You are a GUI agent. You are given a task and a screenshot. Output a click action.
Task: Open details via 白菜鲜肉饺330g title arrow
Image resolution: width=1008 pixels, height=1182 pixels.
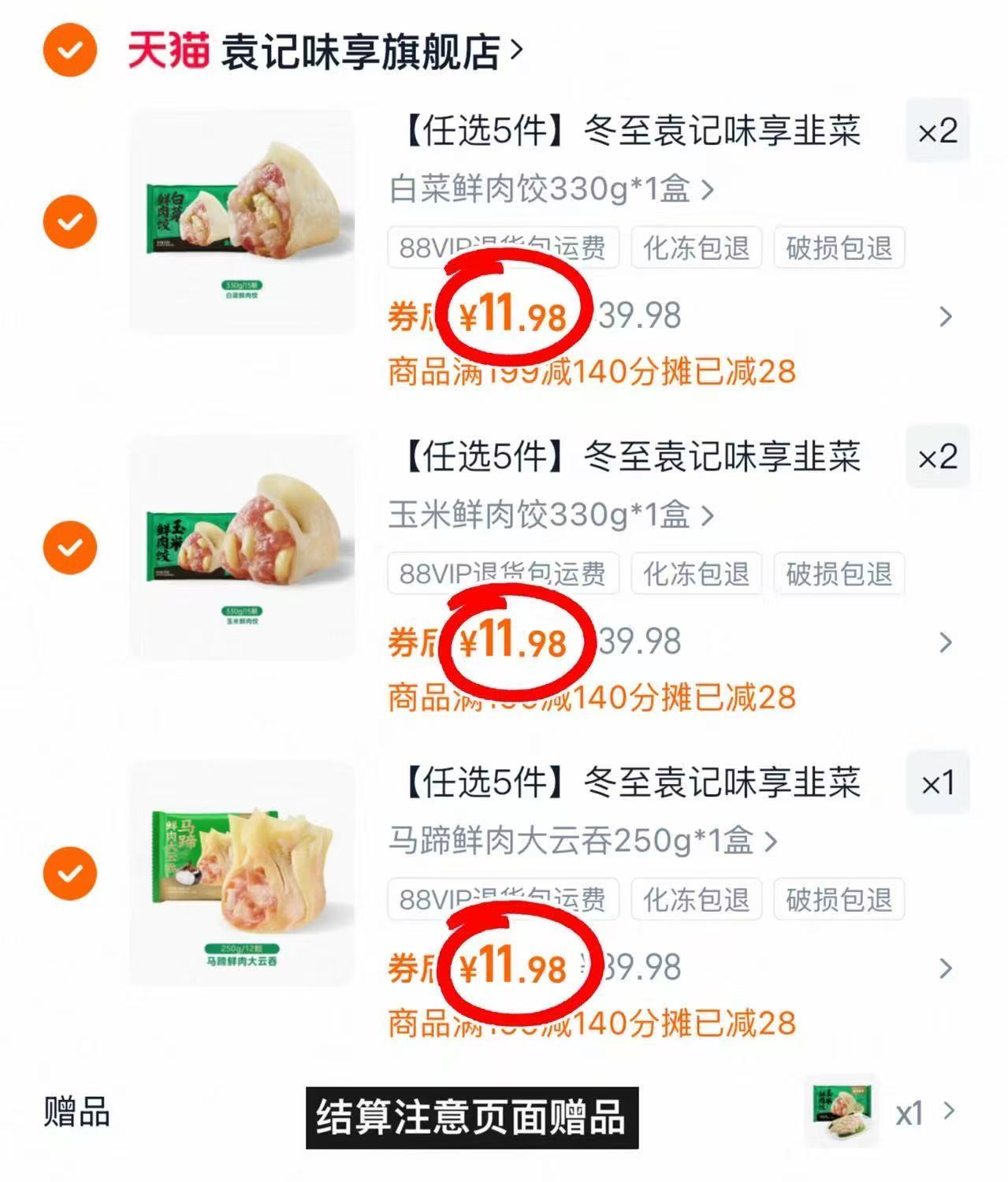[x=709, y=189]
